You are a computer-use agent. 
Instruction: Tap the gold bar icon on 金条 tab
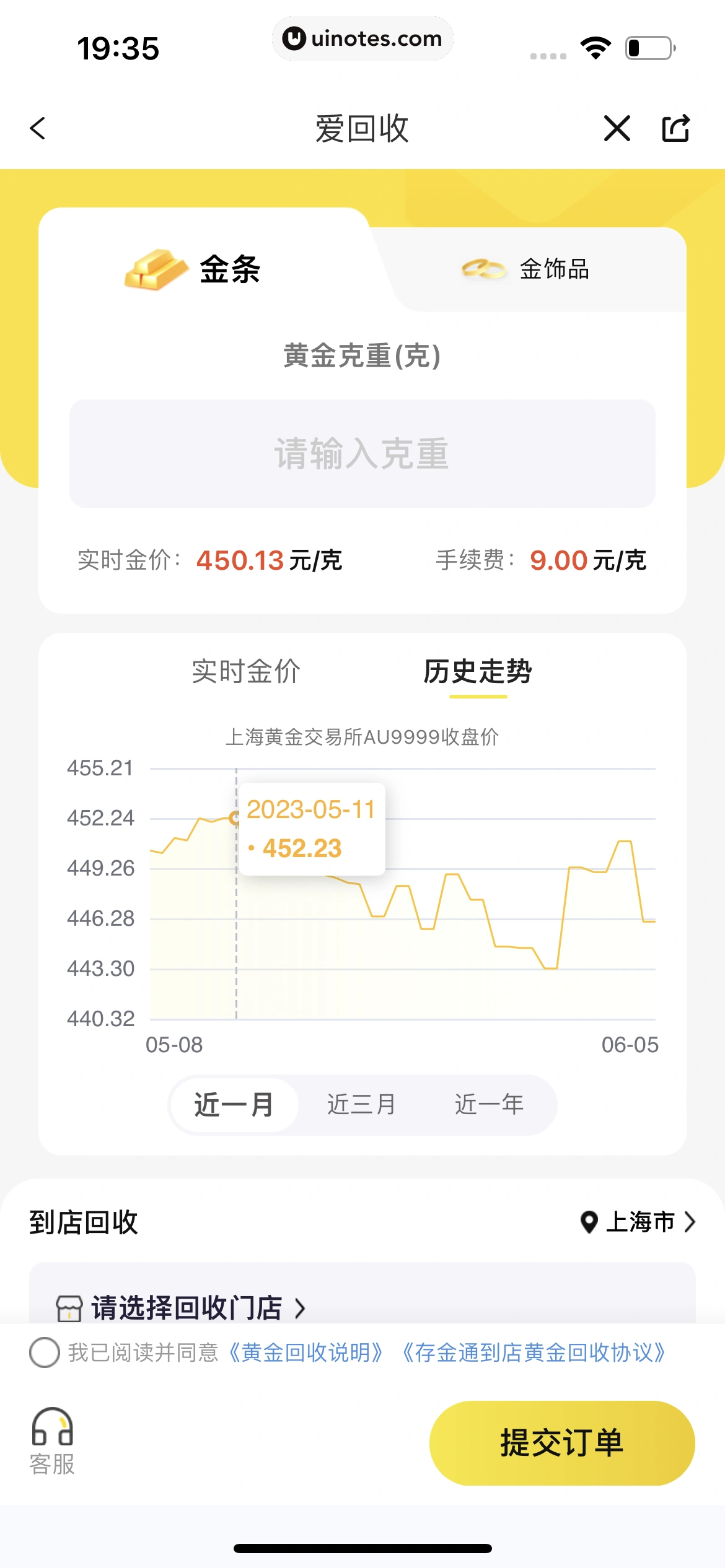click(x=156, y=269)
